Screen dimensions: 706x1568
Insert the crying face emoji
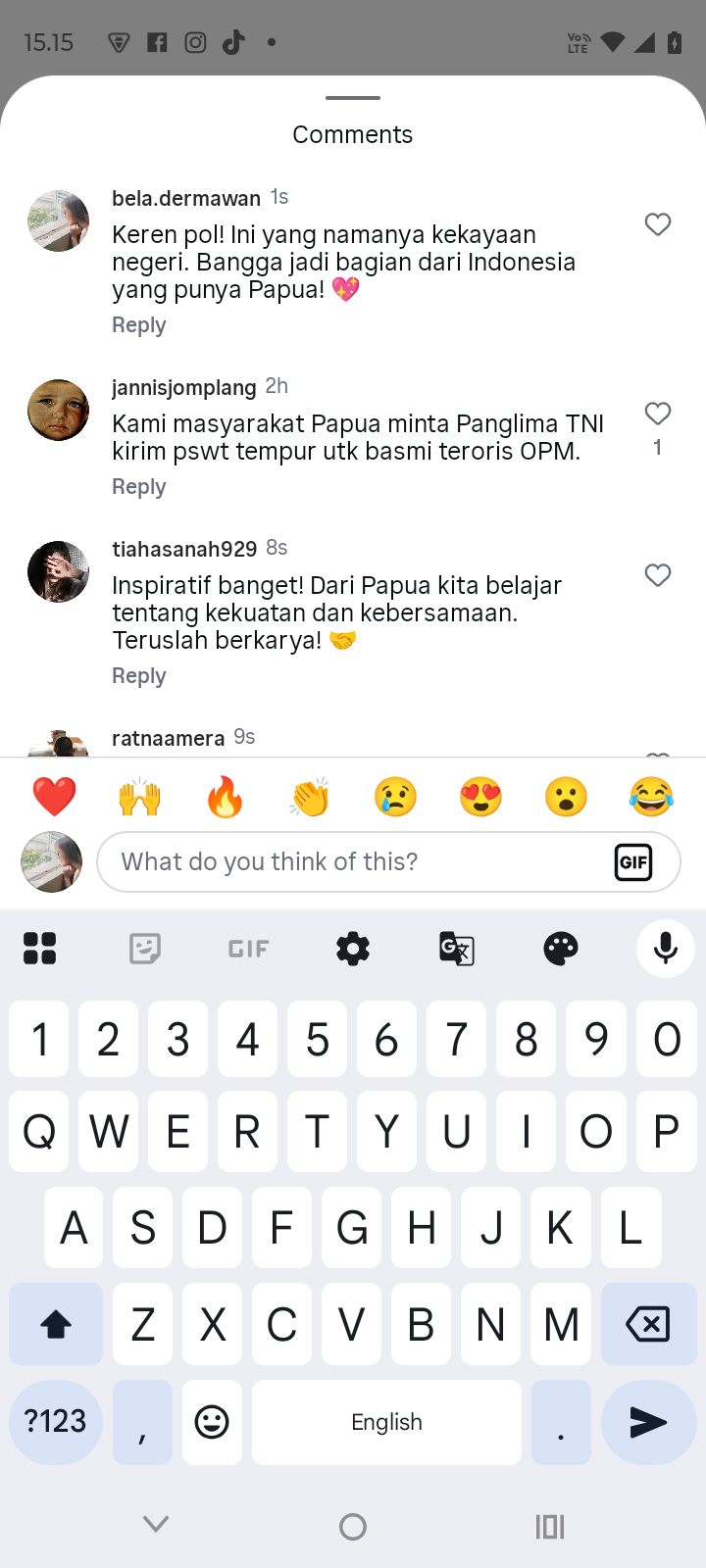click(x=395, y=797)
